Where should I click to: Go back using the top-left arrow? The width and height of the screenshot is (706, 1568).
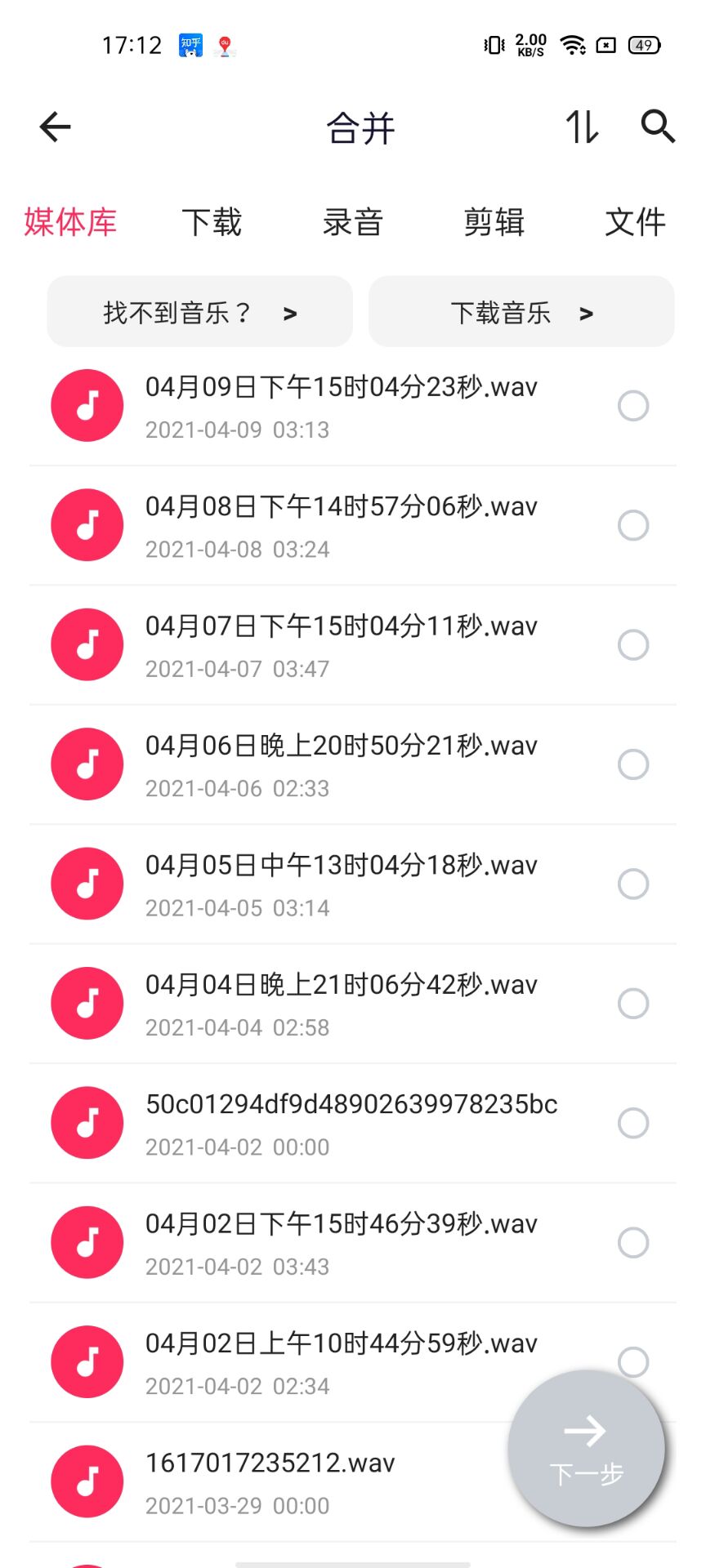coord(55,127)
